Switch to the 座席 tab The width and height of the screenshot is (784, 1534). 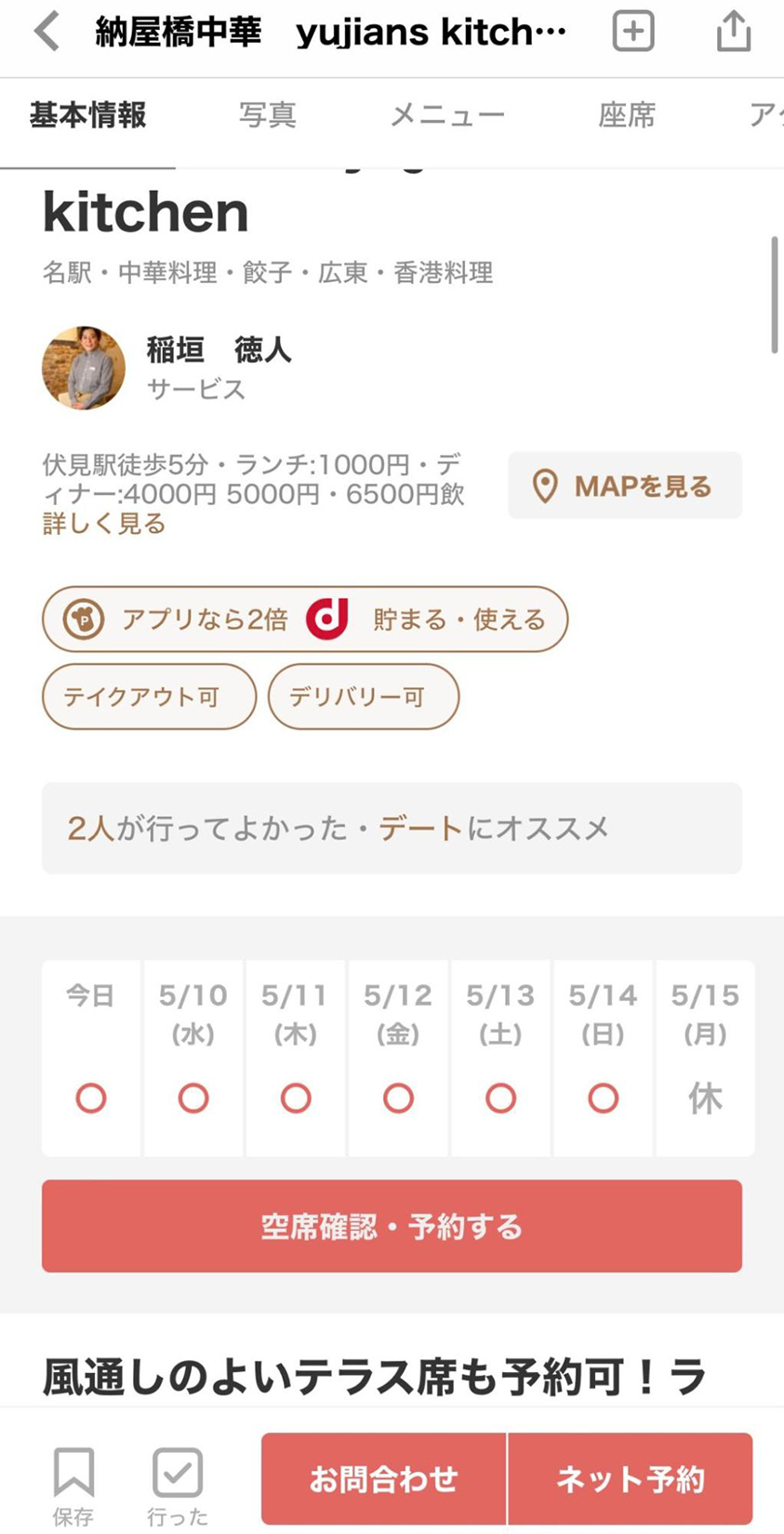click(627, 114)
